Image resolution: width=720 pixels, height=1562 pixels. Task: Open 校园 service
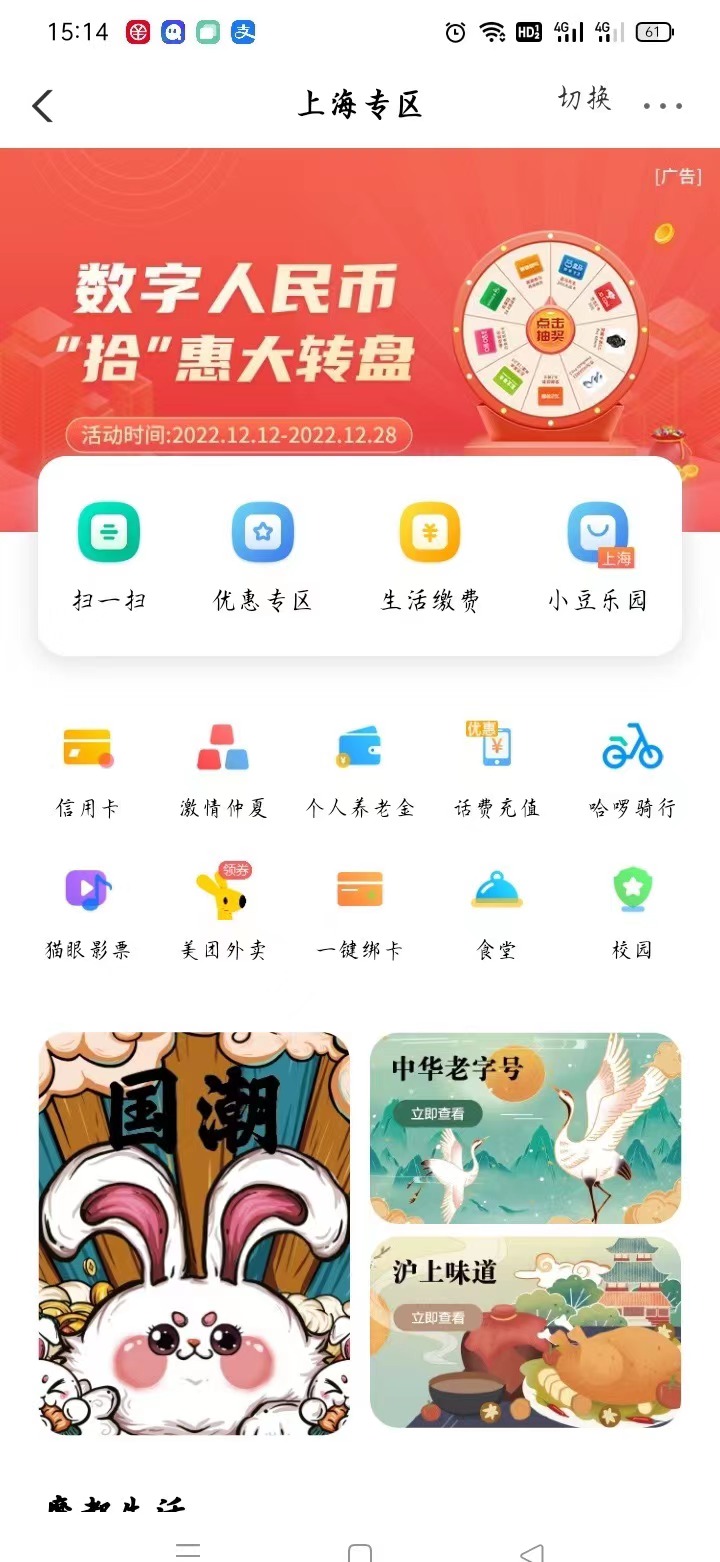[x=632, y=910]
